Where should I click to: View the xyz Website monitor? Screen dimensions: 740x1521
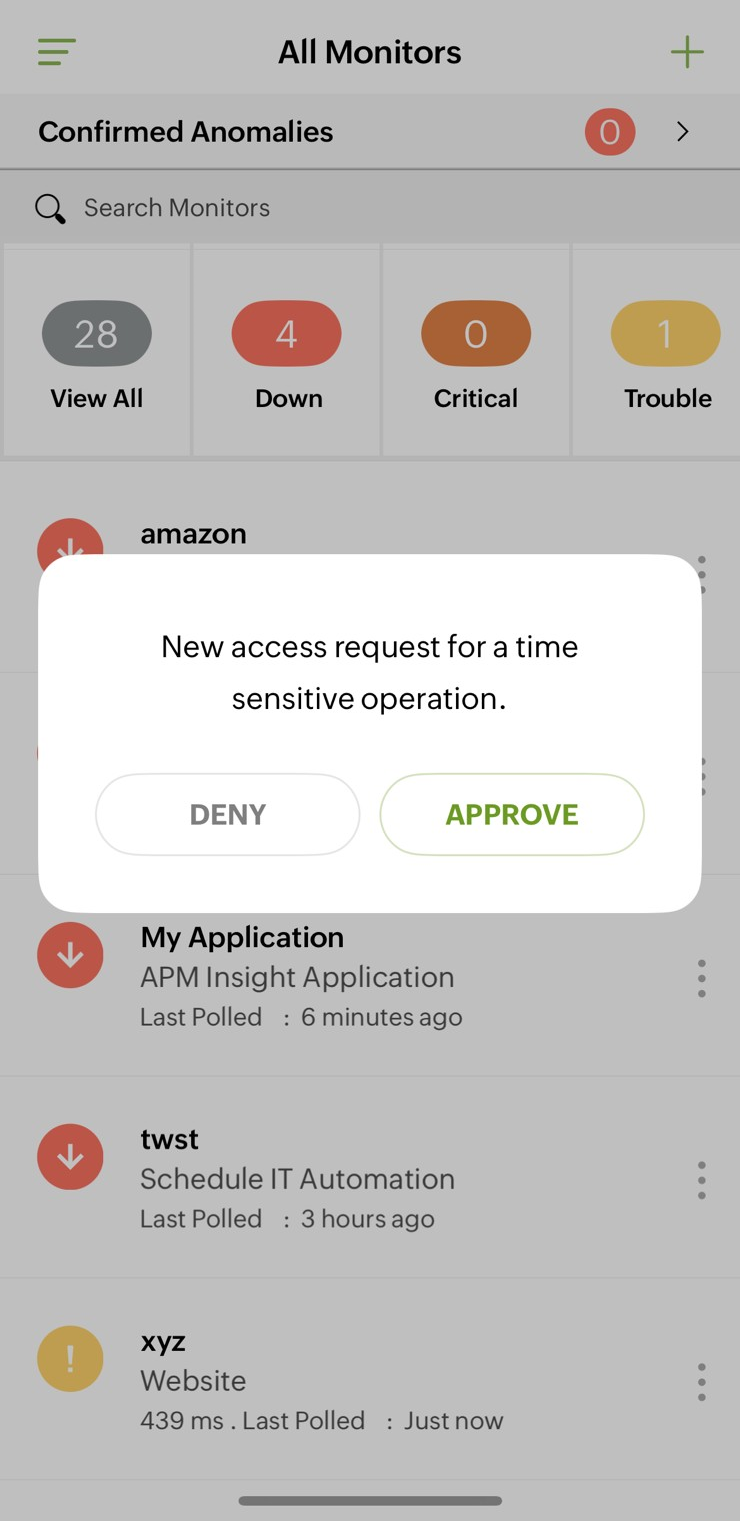300,1380
